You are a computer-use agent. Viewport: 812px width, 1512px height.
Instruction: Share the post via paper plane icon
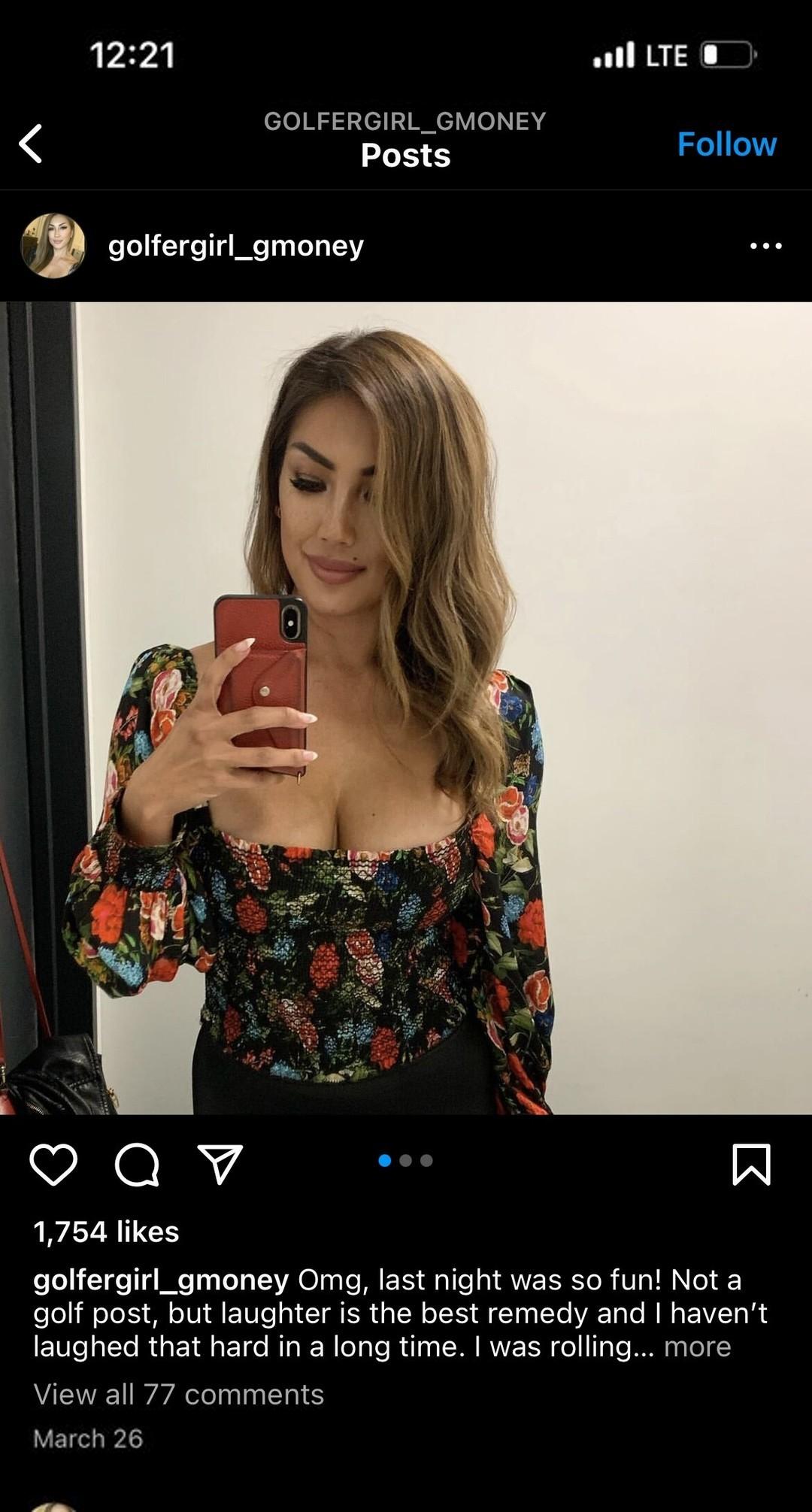click(220, 1165)
